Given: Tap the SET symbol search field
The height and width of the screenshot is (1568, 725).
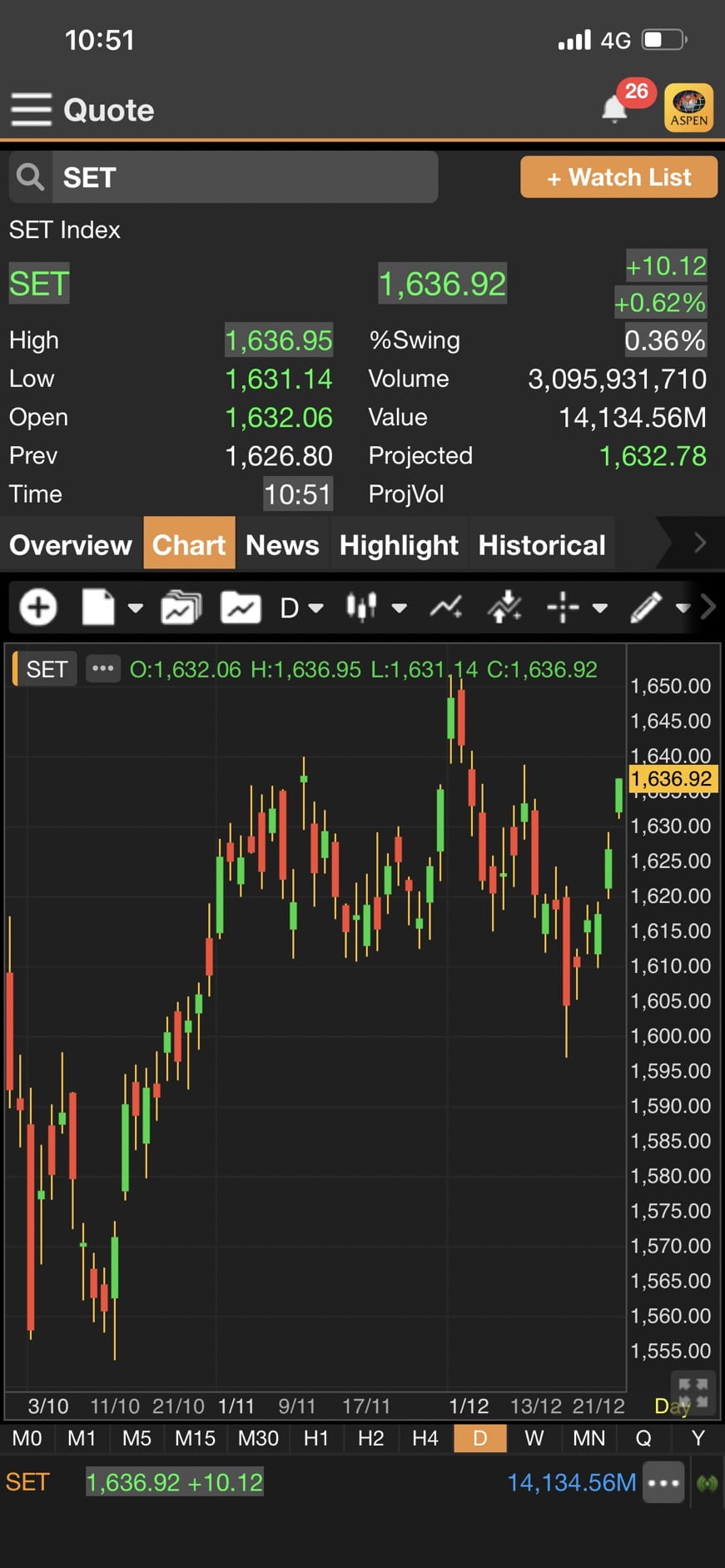Looking at the screenshot, I should [x=245, y=177].
